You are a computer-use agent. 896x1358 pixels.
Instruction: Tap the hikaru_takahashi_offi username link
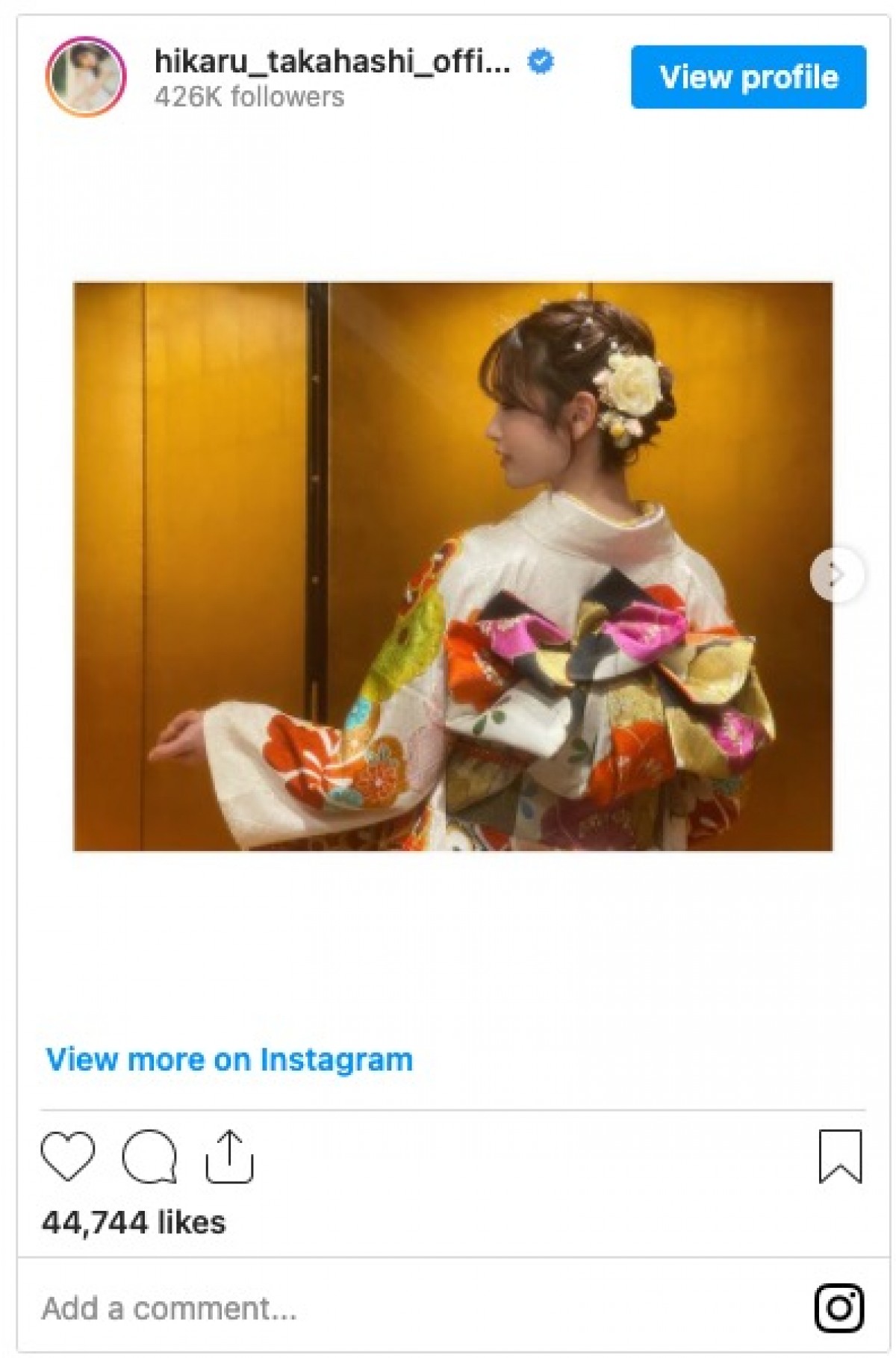coord(332,62)
